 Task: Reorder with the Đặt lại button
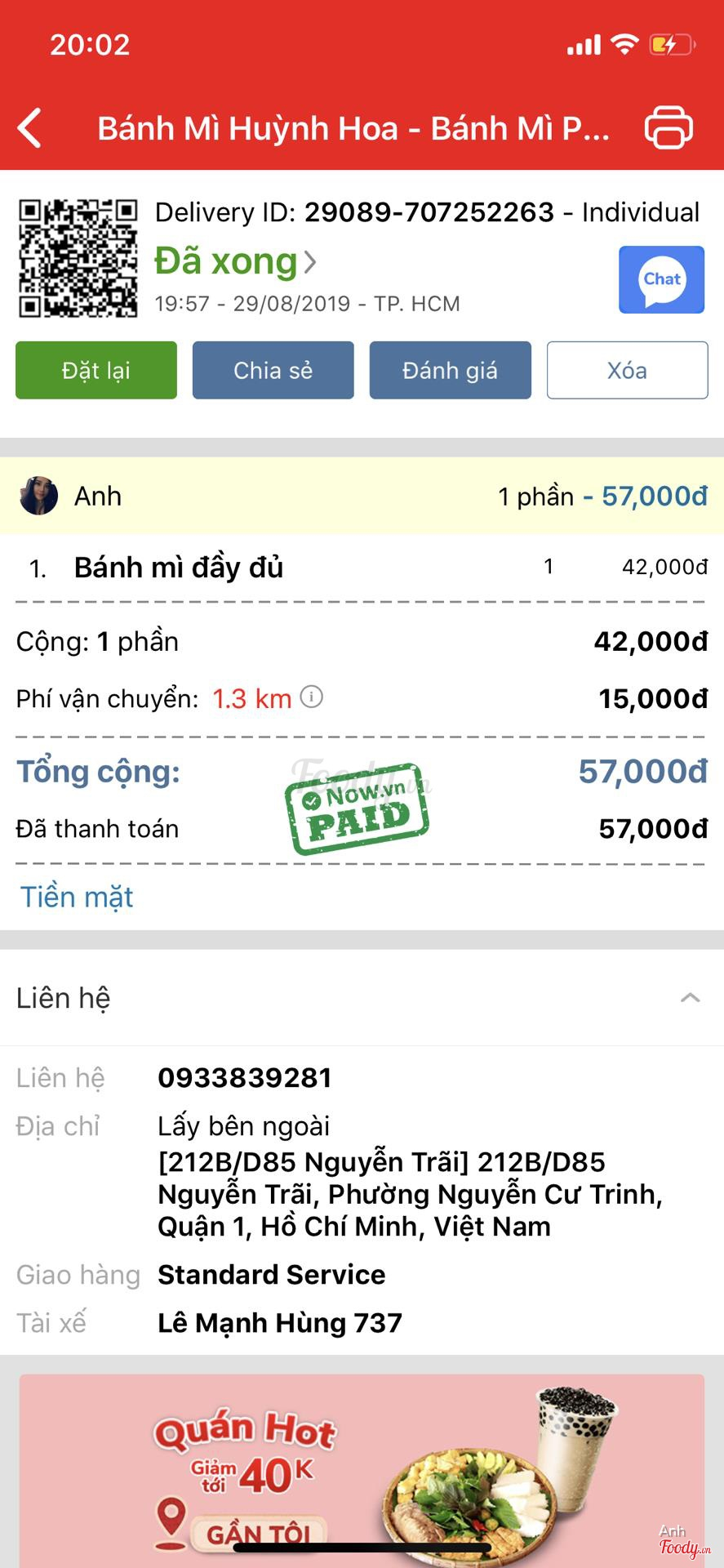tap(96, 370)
